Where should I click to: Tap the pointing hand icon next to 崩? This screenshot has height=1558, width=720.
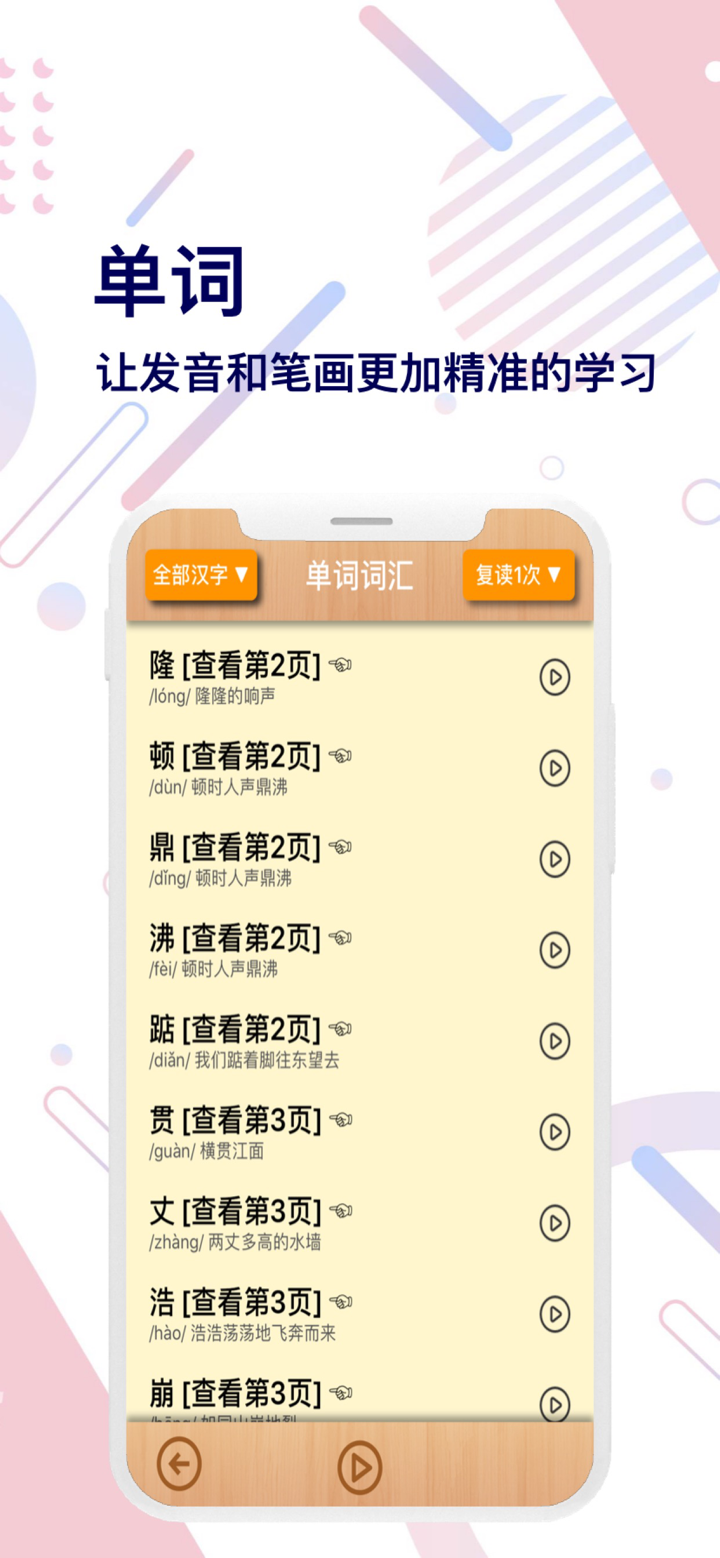click(x=340, y=1392)
